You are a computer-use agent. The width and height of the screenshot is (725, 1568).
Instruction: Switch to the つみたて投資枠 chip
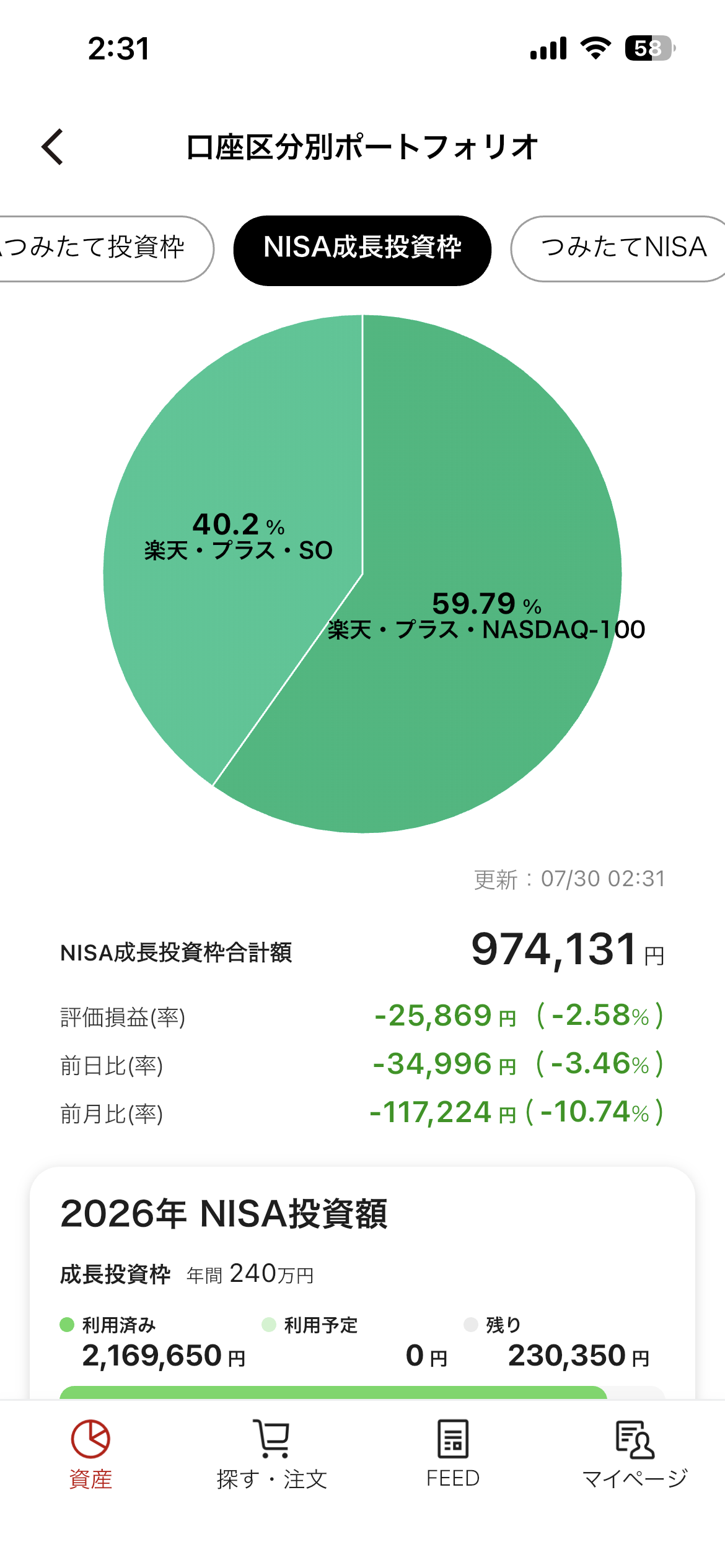[104, 248]
